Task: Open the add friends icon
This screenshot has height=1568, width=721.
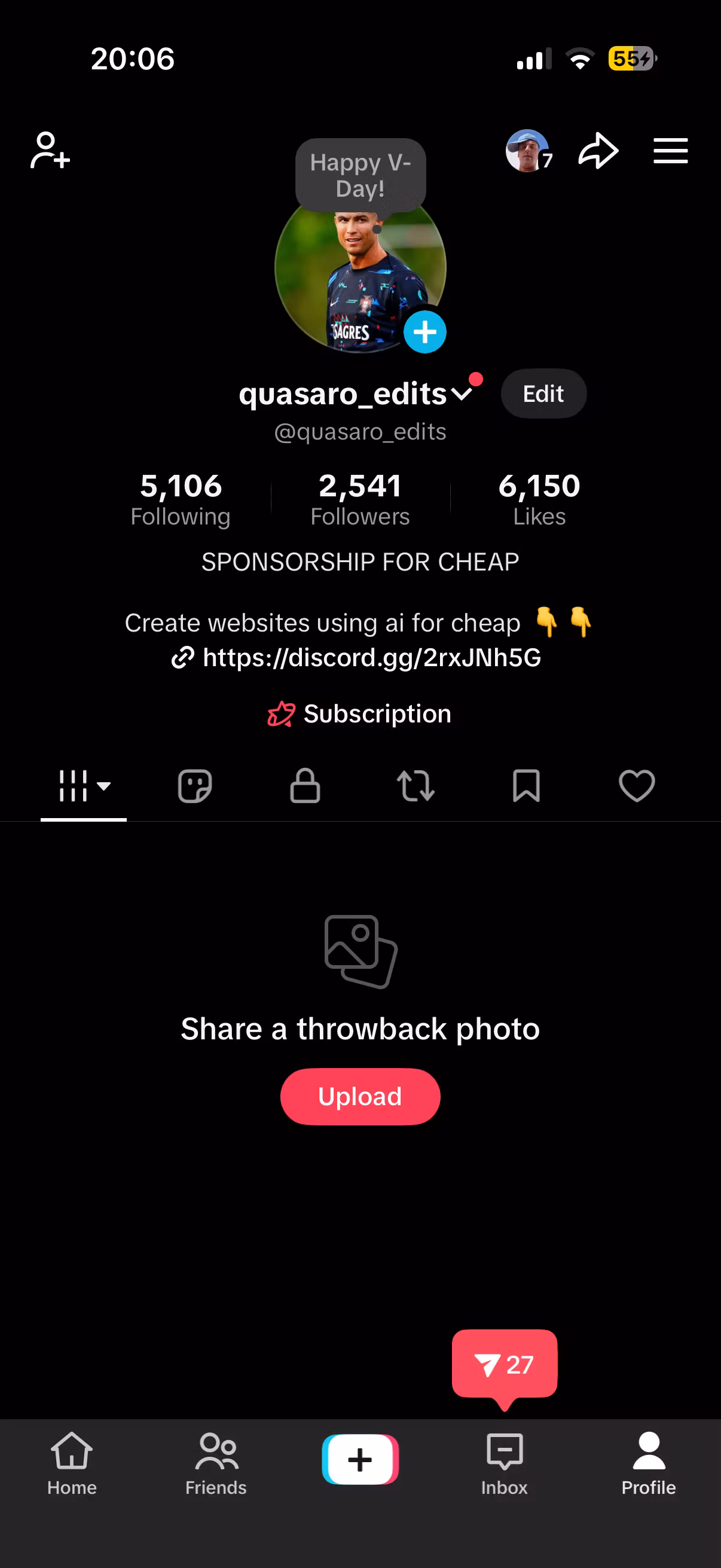Action: coord(50,150)
